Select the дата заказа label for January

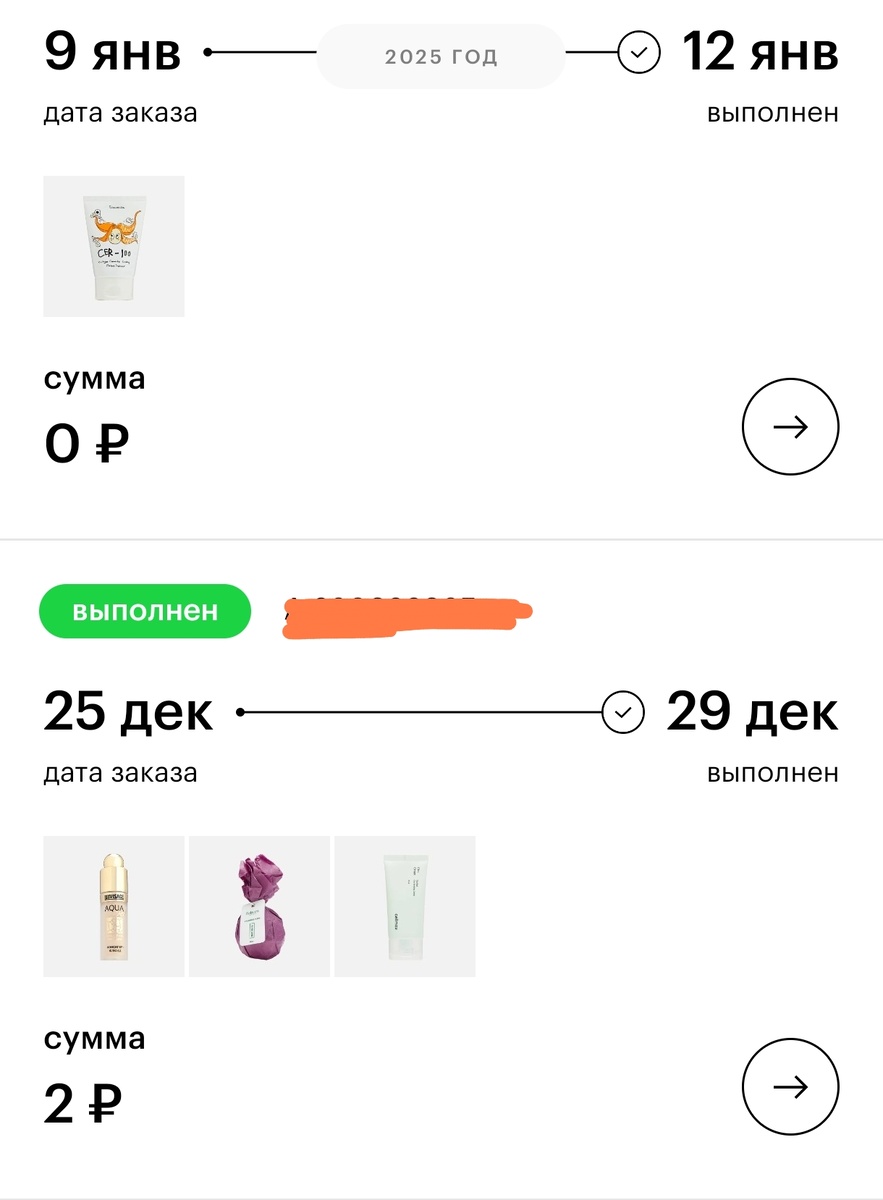tap(120, 113)
